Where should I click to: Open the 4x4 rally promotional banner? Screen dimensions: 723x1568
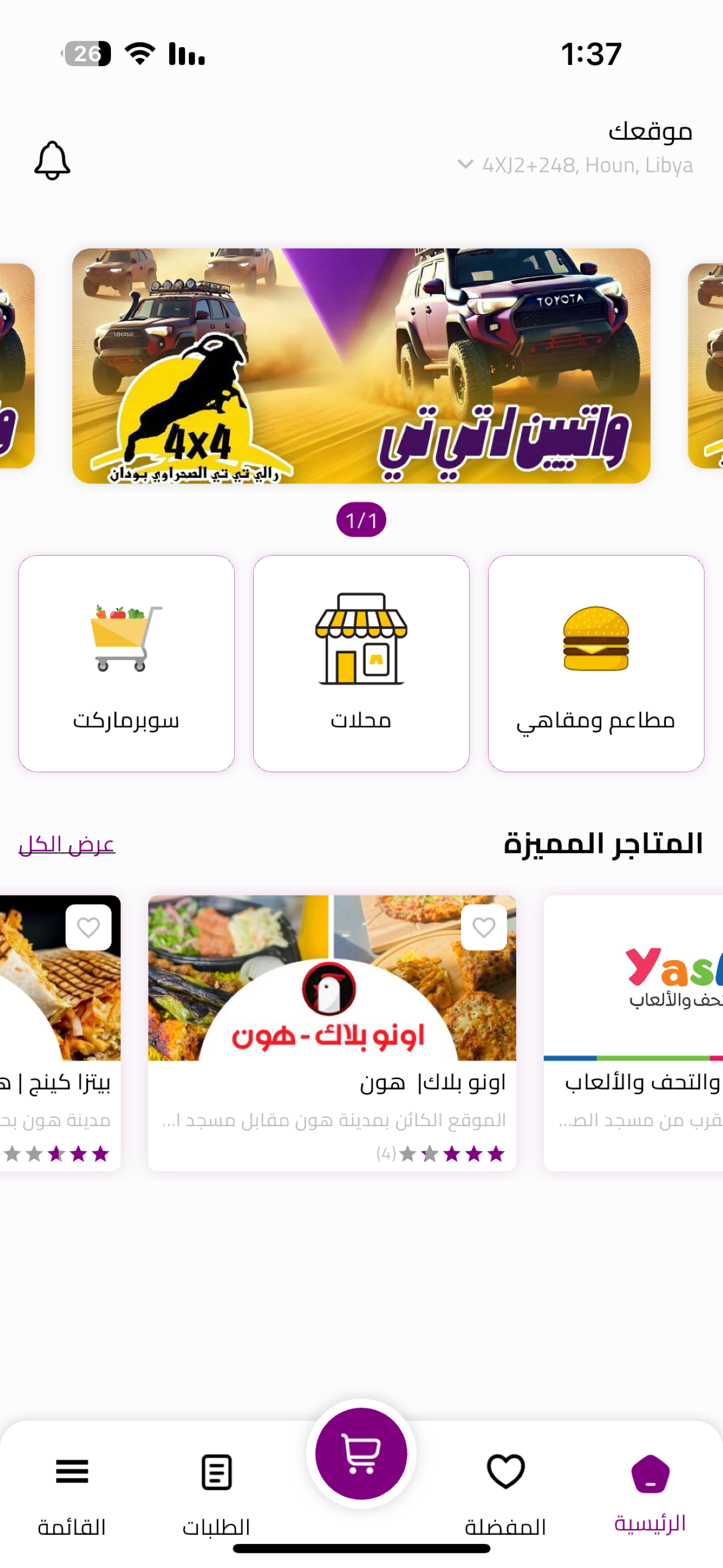[x=361, y=366]
